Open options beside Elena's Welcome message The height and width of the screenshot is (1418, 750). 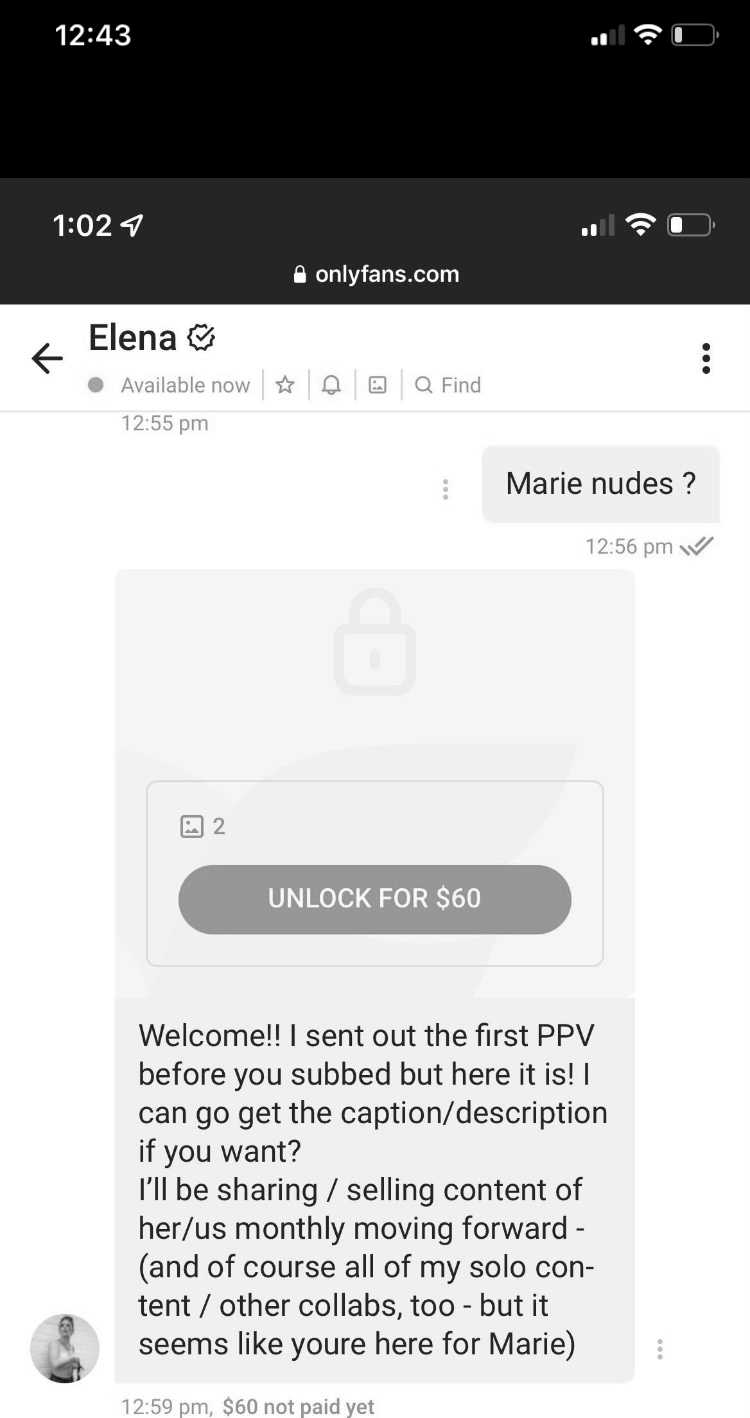pyautogui.click(x=659, y=1348)
